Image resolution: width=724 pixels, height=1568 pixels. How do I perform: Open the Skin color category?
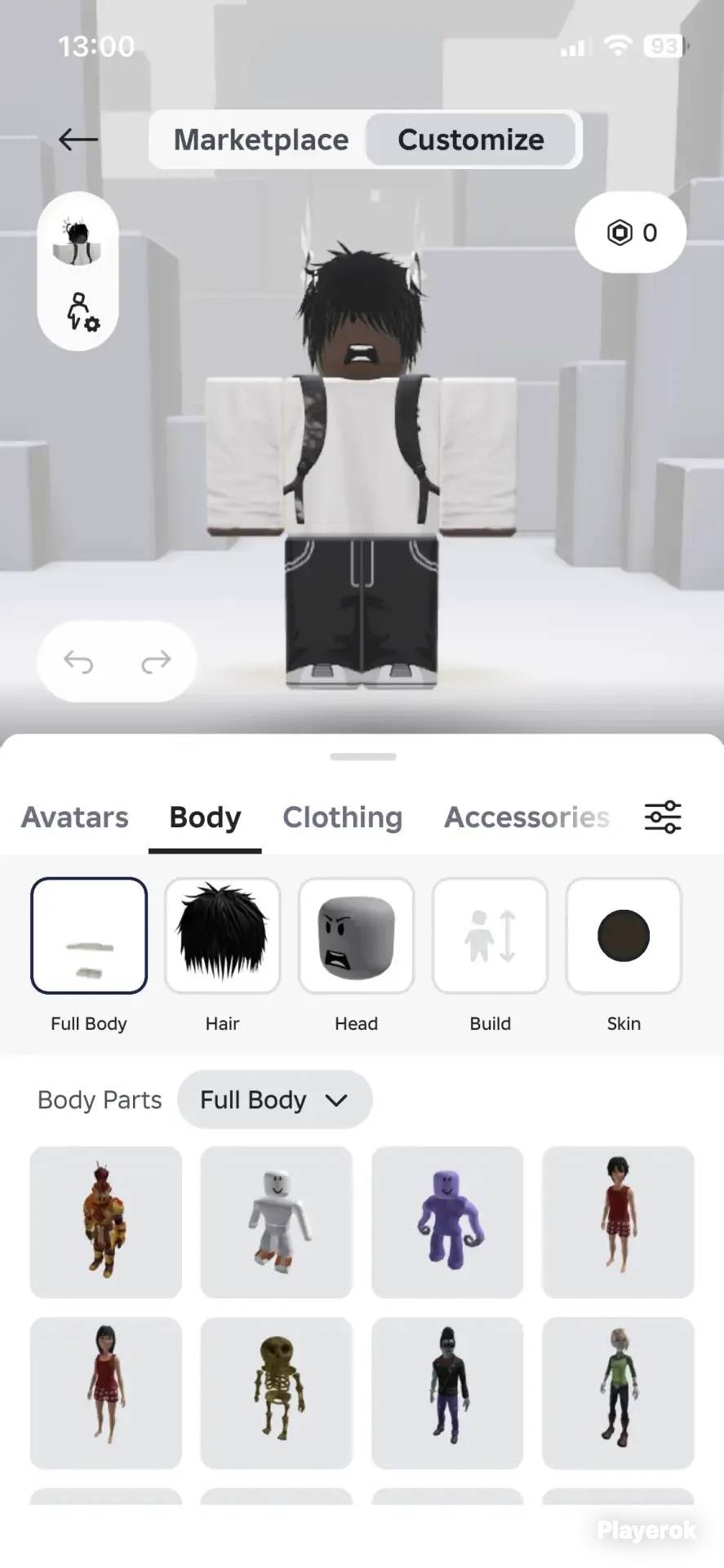click(624, 936)
